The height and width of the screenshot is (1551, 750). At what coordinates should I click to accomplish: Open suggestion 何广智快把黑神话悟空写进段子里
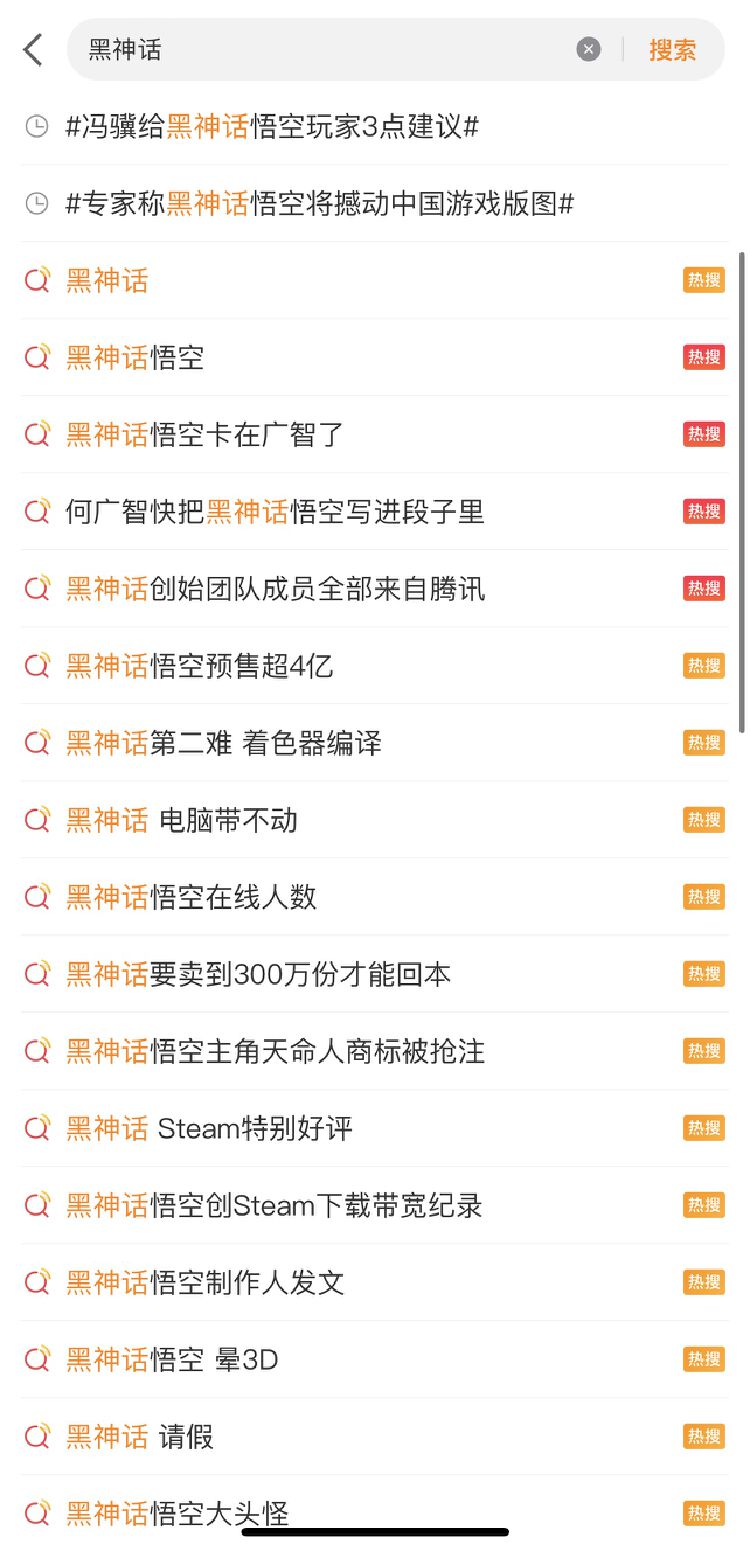[x=375, y=511]
